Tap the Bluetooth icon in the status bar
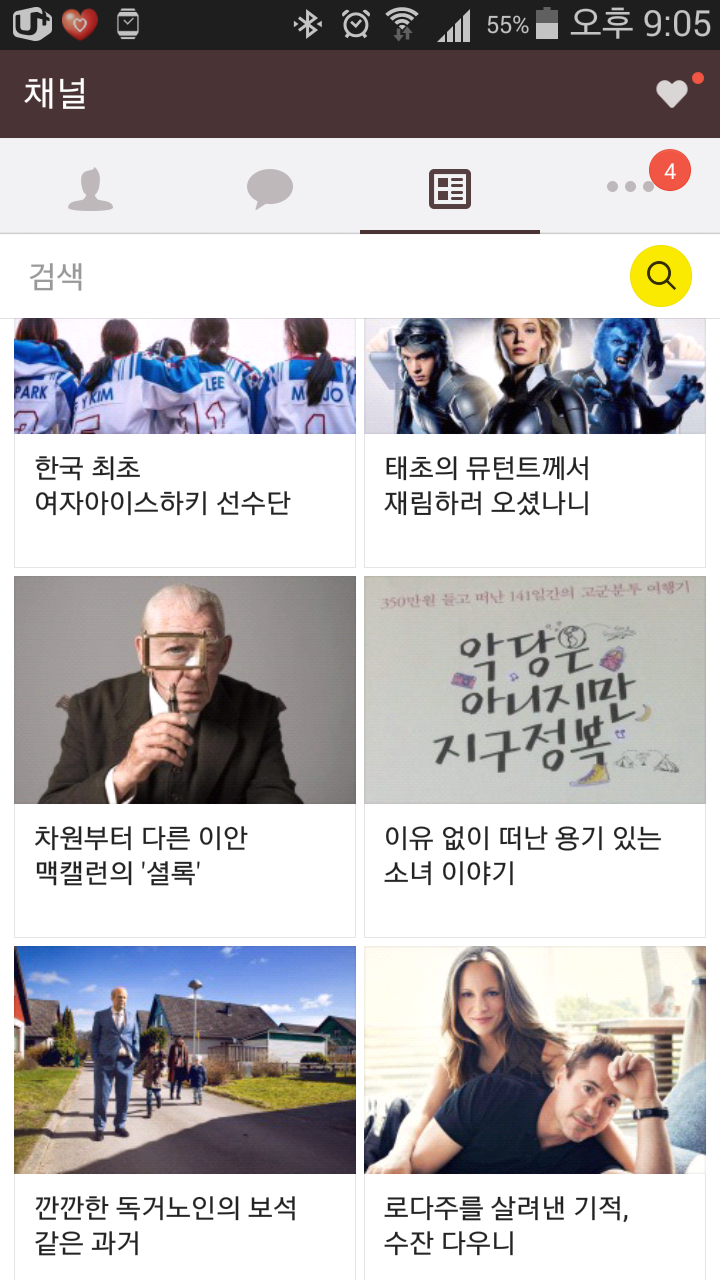This screenshot has width=720, height=1280. [x=306, y=22]
